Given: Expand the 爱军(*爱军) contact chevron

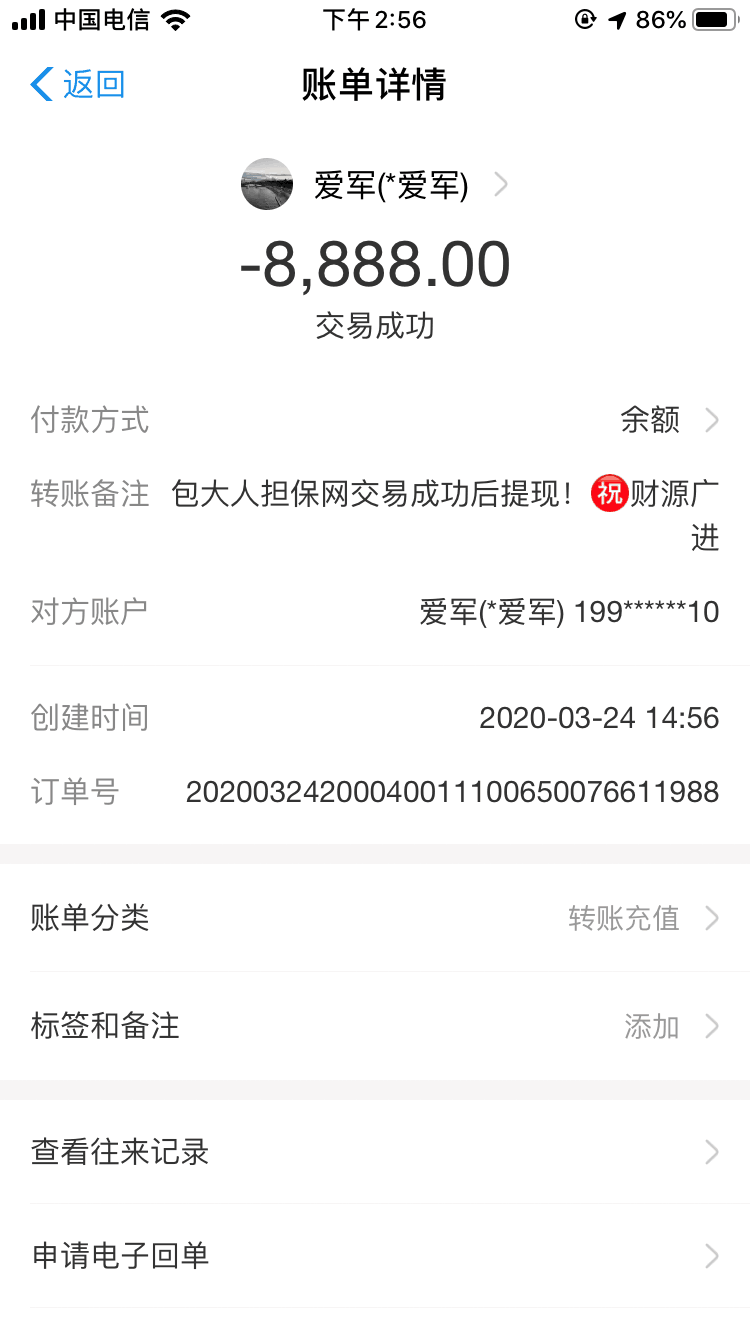Looking at the screenshot, I should 499,184.
